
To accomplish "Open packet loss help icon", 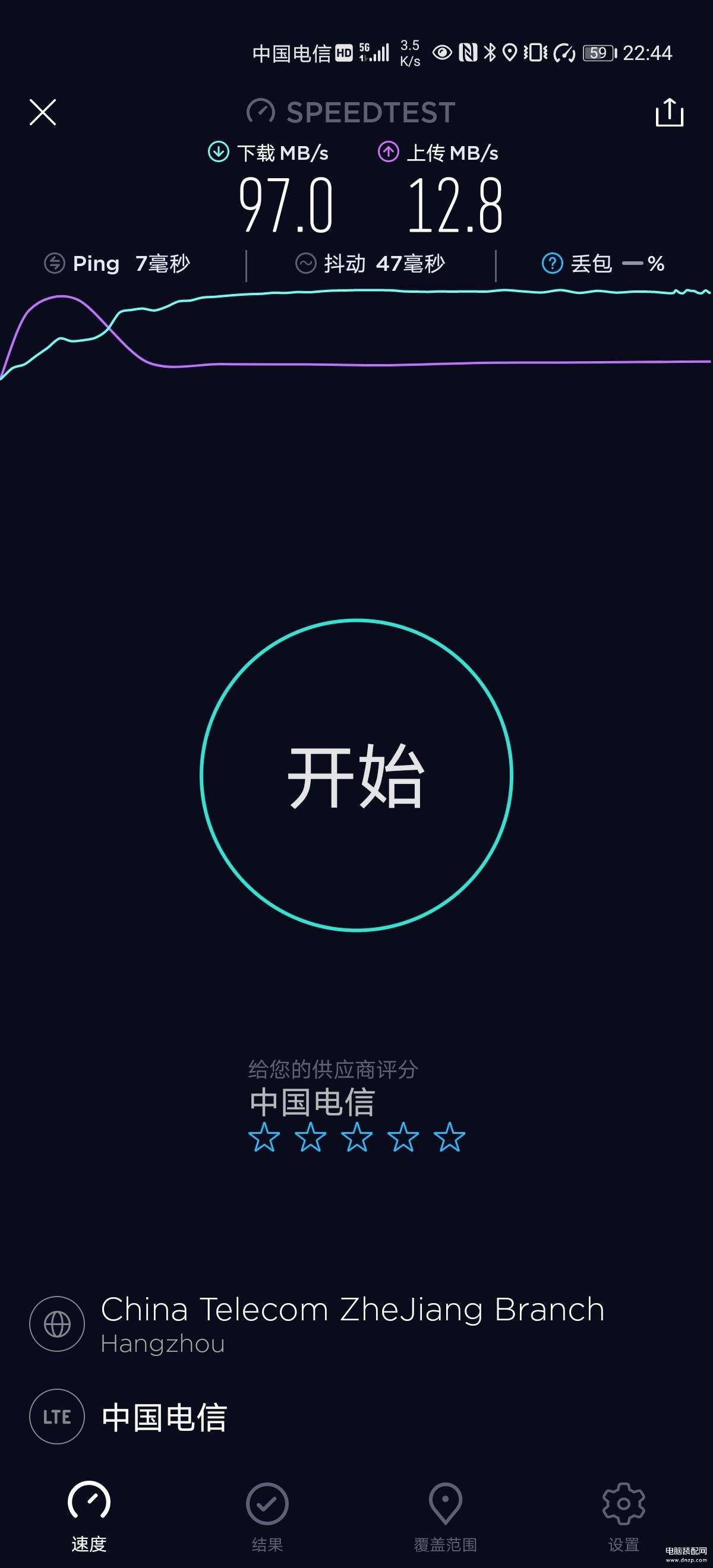I will coord(552,264).
